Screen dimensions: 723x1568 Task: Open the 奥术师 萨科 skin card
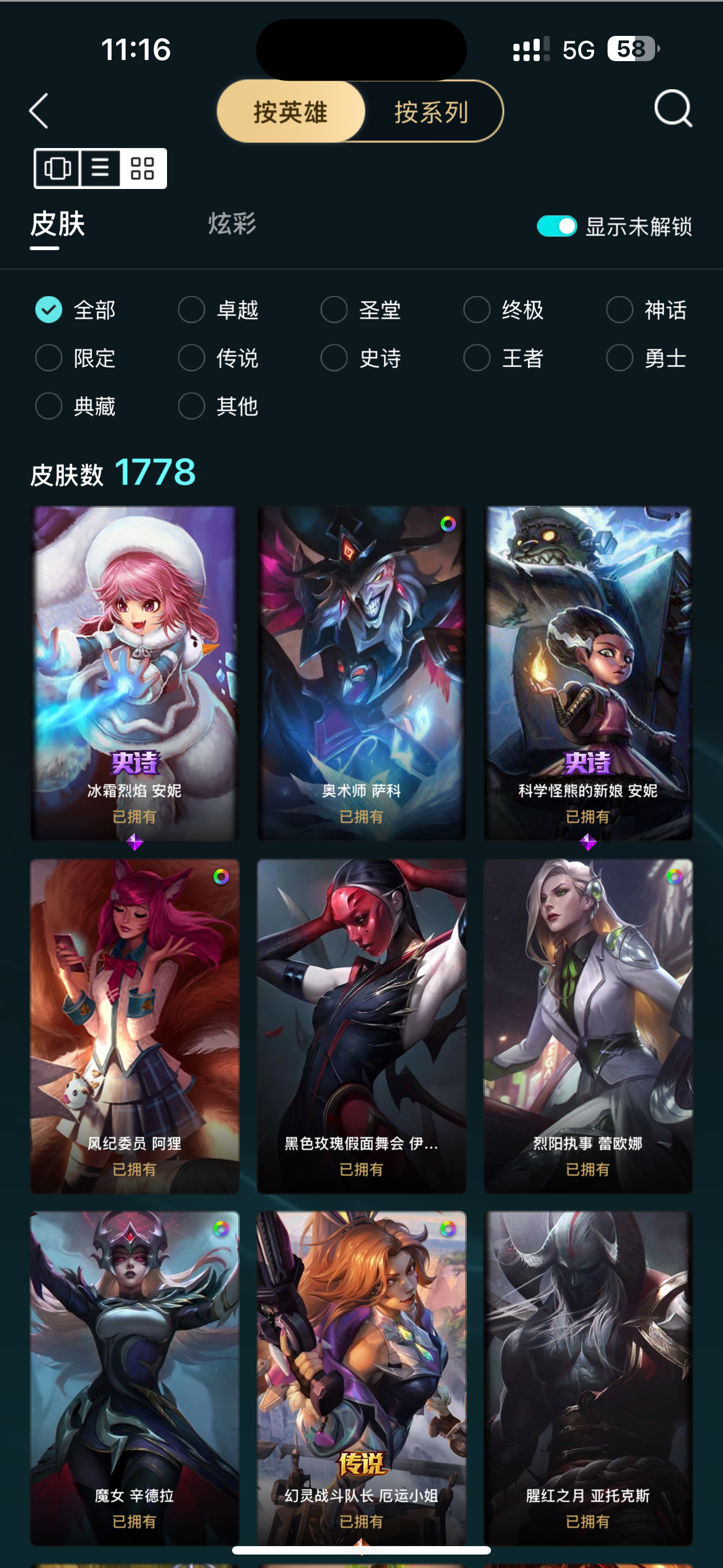coord(361,673)
